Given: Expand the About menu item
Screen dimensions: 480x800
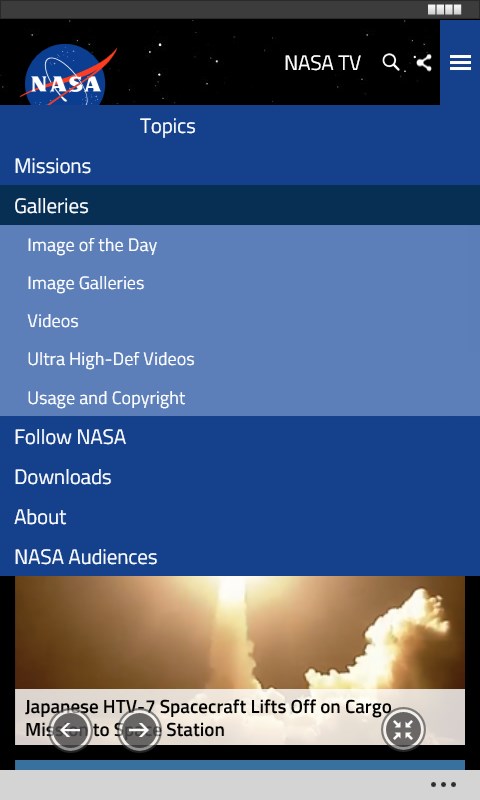Looking at the screenshot, I should (240, 516).
